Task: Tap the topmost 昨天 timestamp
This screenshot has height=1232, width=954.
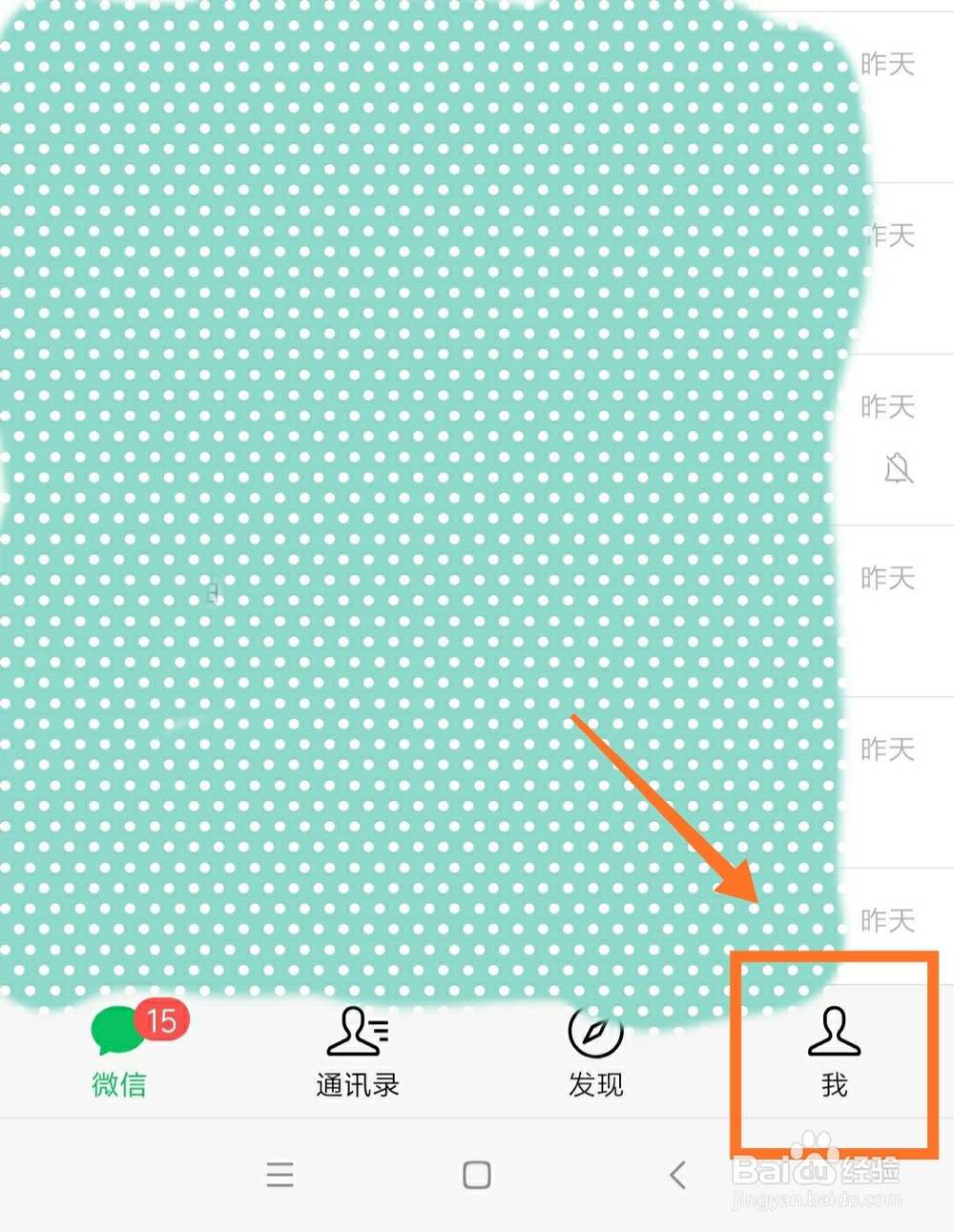Action: click(x=887, y=64)
